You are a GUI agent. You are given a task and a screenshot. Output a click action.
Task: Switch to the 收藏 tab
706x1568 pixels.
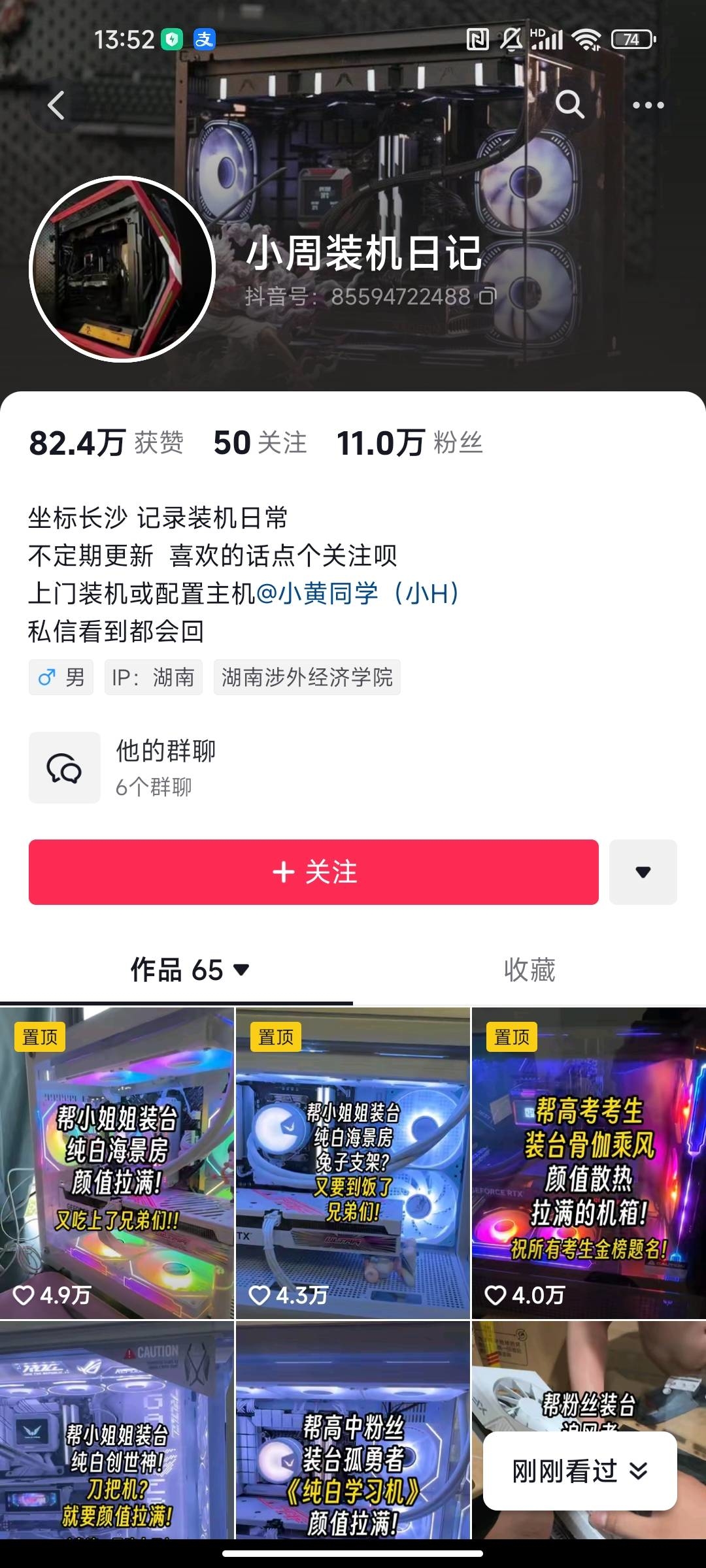tap(529, 970)
